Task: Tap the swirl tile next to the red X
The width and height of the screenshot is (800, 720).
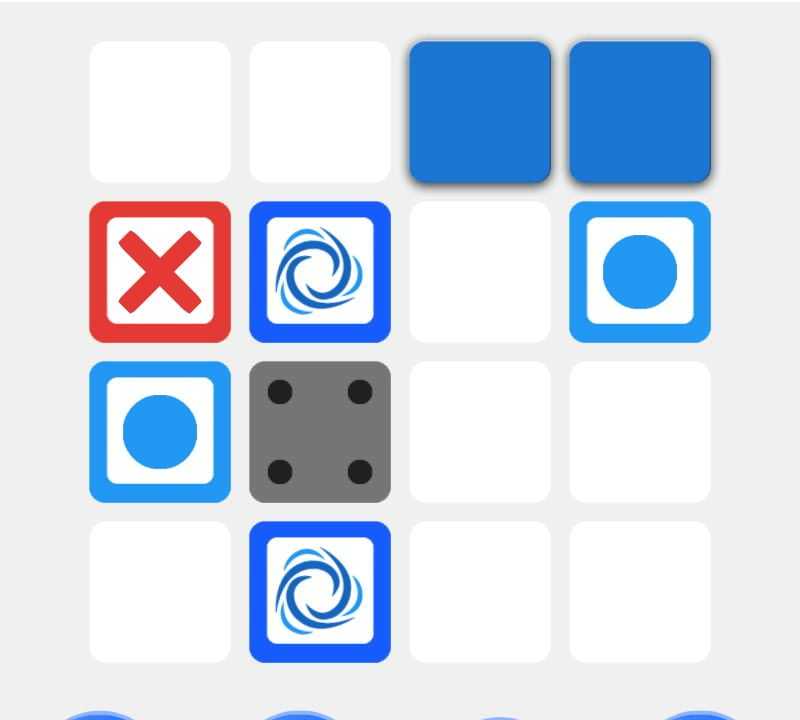Action: pos(320,272)
